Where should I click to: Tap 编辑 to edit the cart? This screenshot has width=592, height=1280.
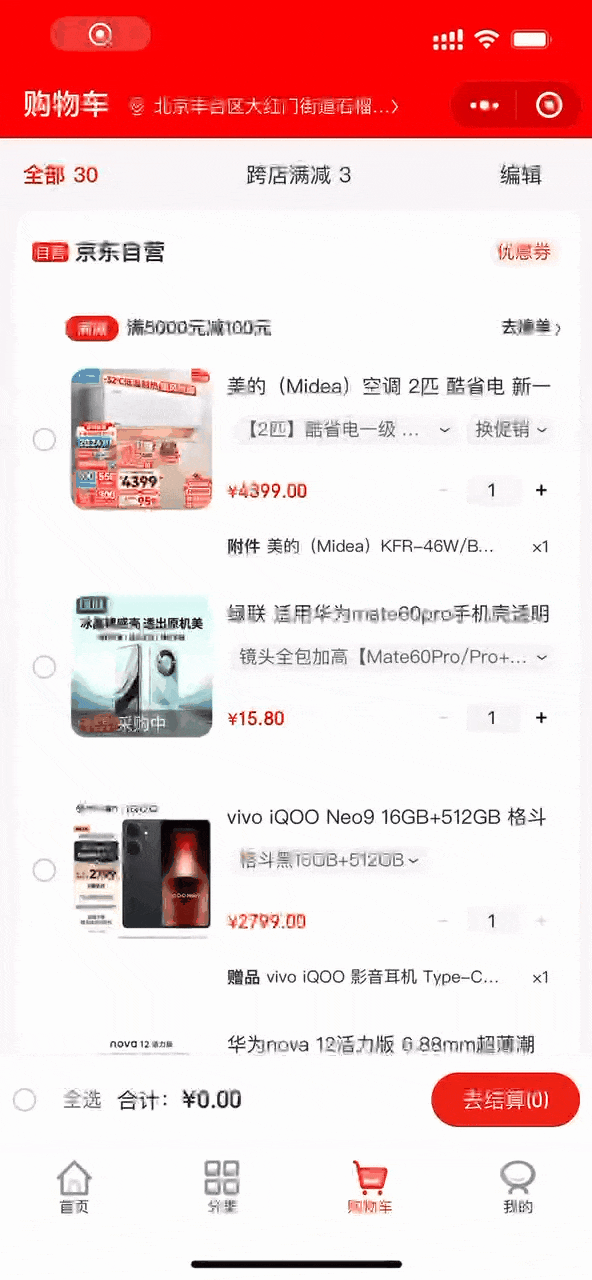pyautogui.click(x=521, y=175)
